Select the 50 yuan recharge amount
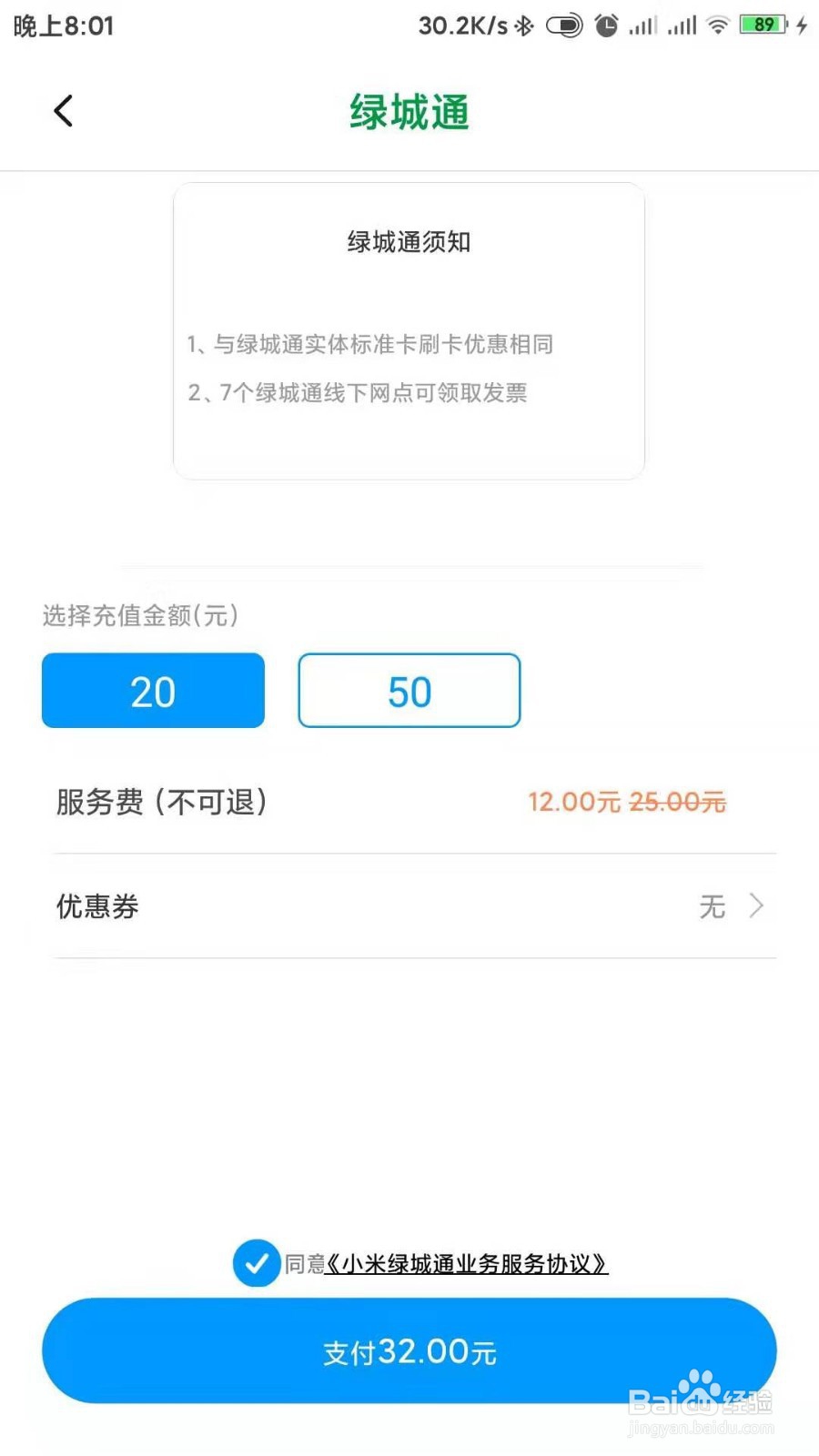 408,691
